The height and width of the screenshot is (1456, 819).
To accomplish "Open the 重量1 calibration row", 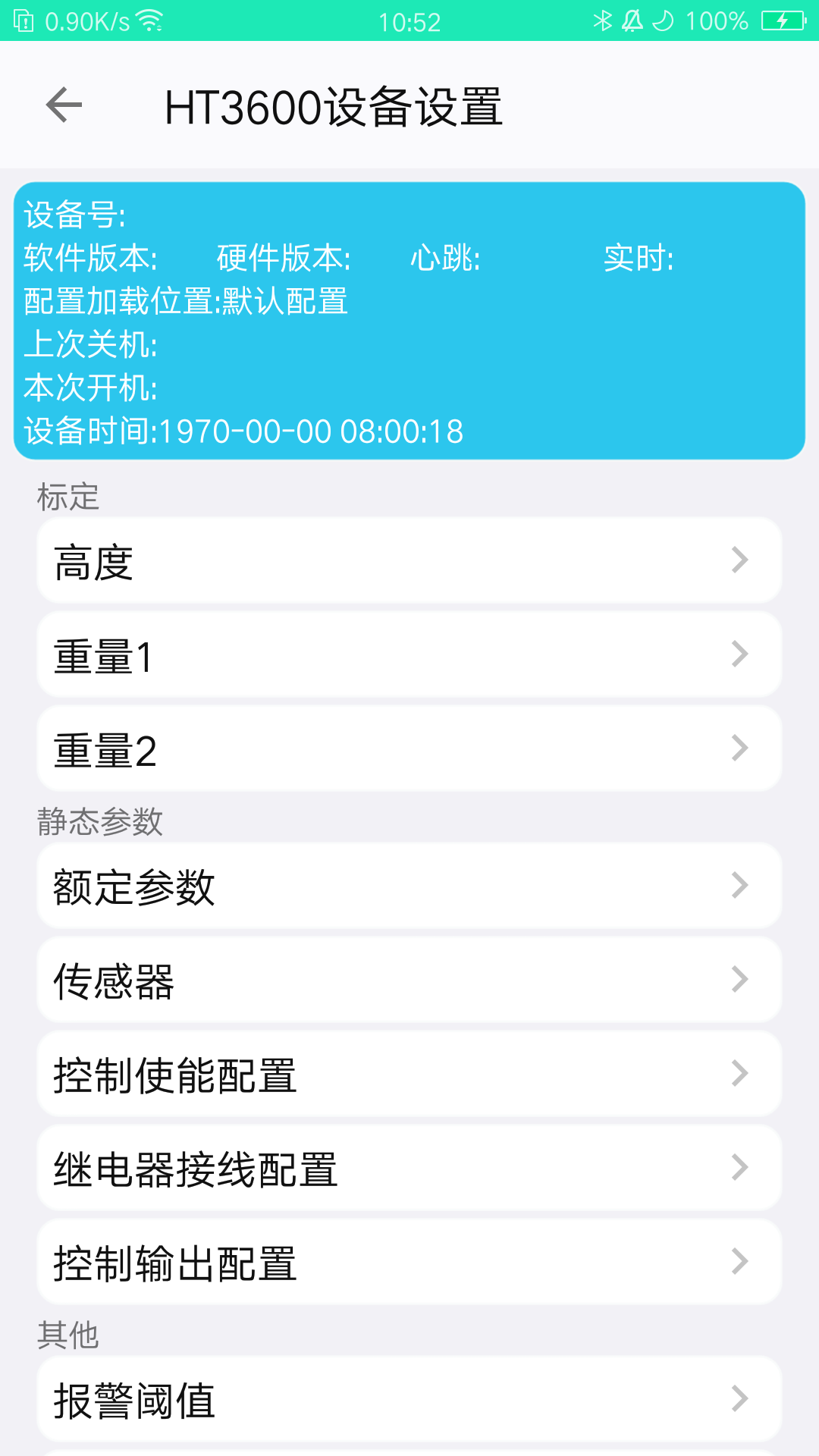I will click(409, 654).
